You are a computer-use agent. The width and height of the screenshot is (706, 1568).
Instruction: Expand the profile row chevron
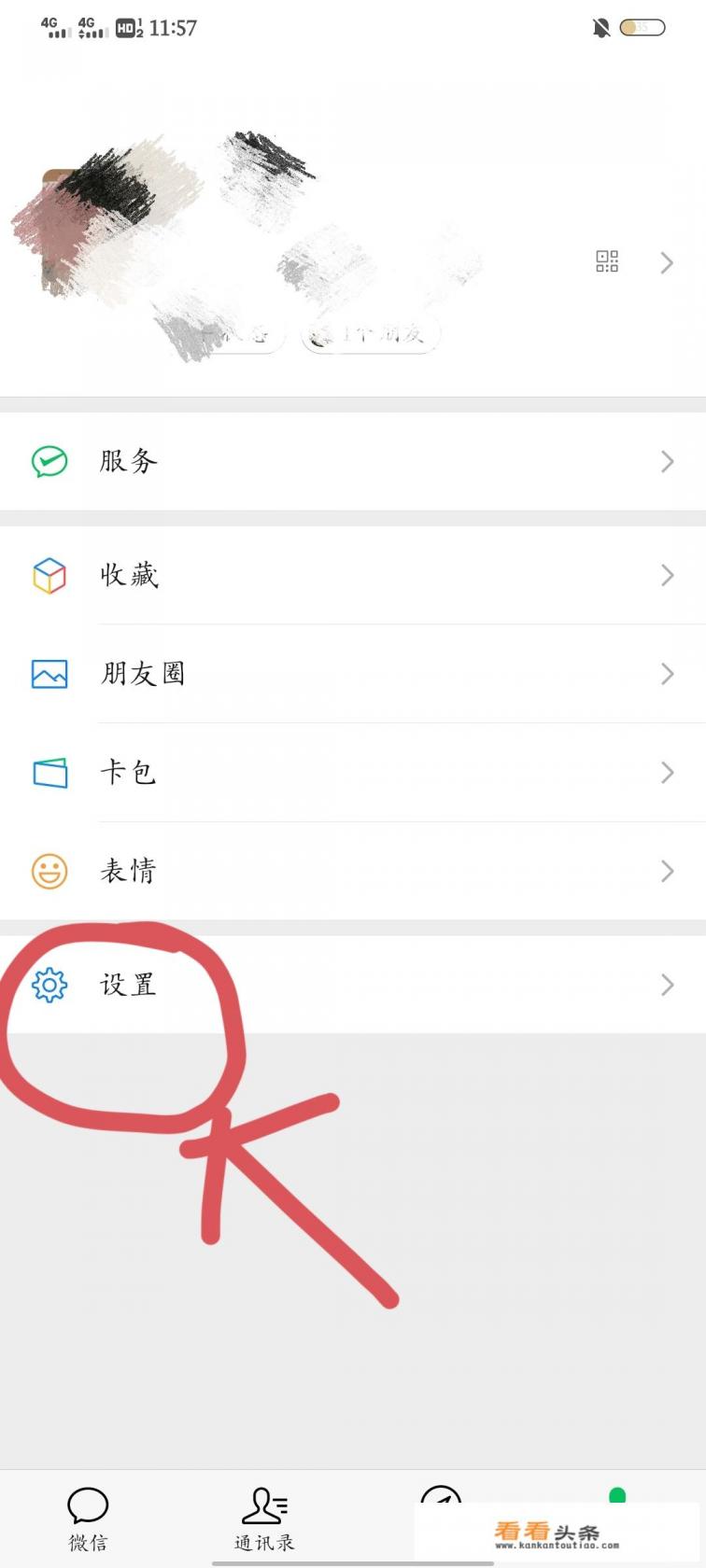tap(666, 262)
